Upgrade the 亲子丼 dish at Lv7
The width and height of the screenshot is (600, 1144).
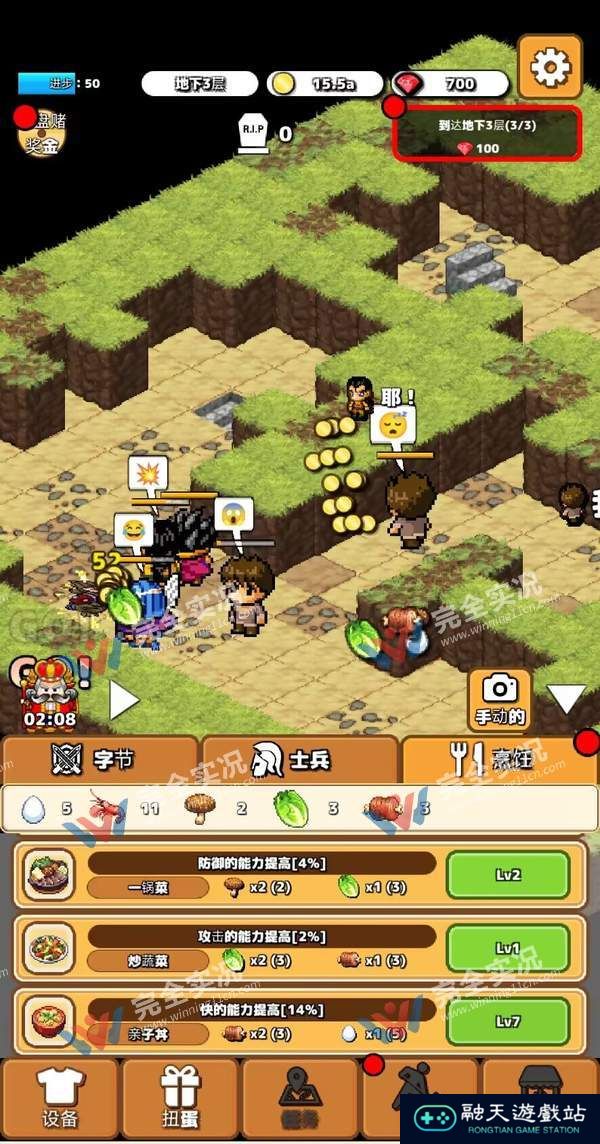[x=507, y=1020]
